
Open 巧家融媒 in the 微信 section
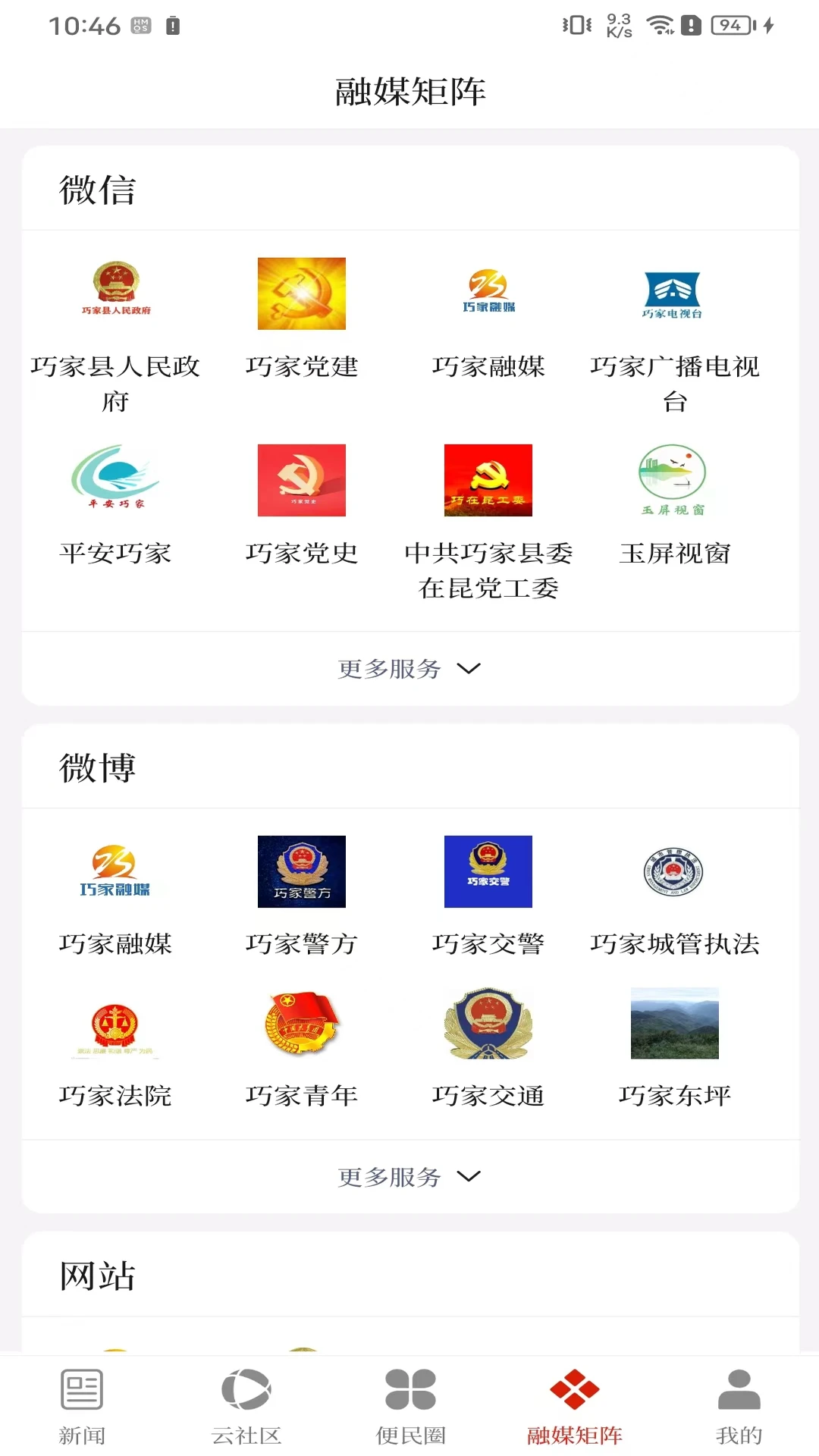click(x=488, y=293)
